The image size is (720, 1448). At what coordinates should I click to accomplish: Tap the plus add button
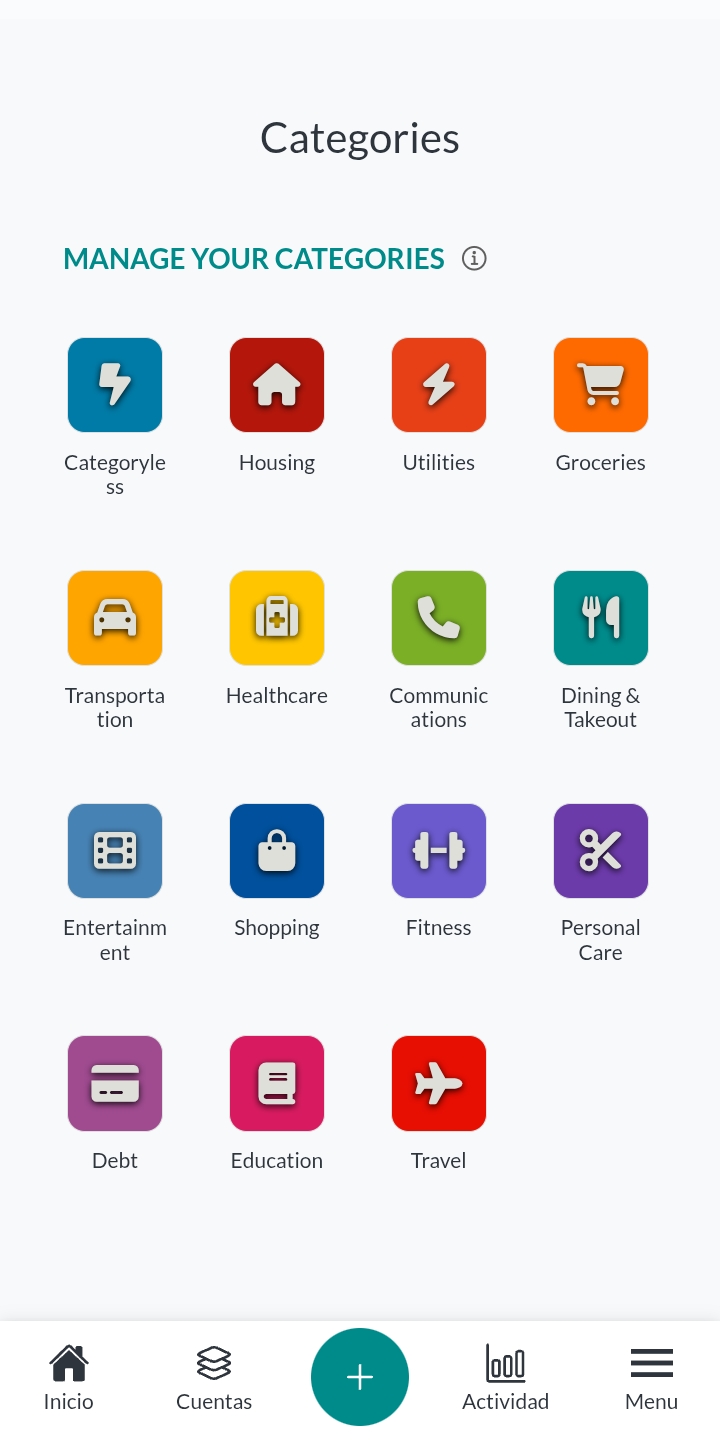360,1377
